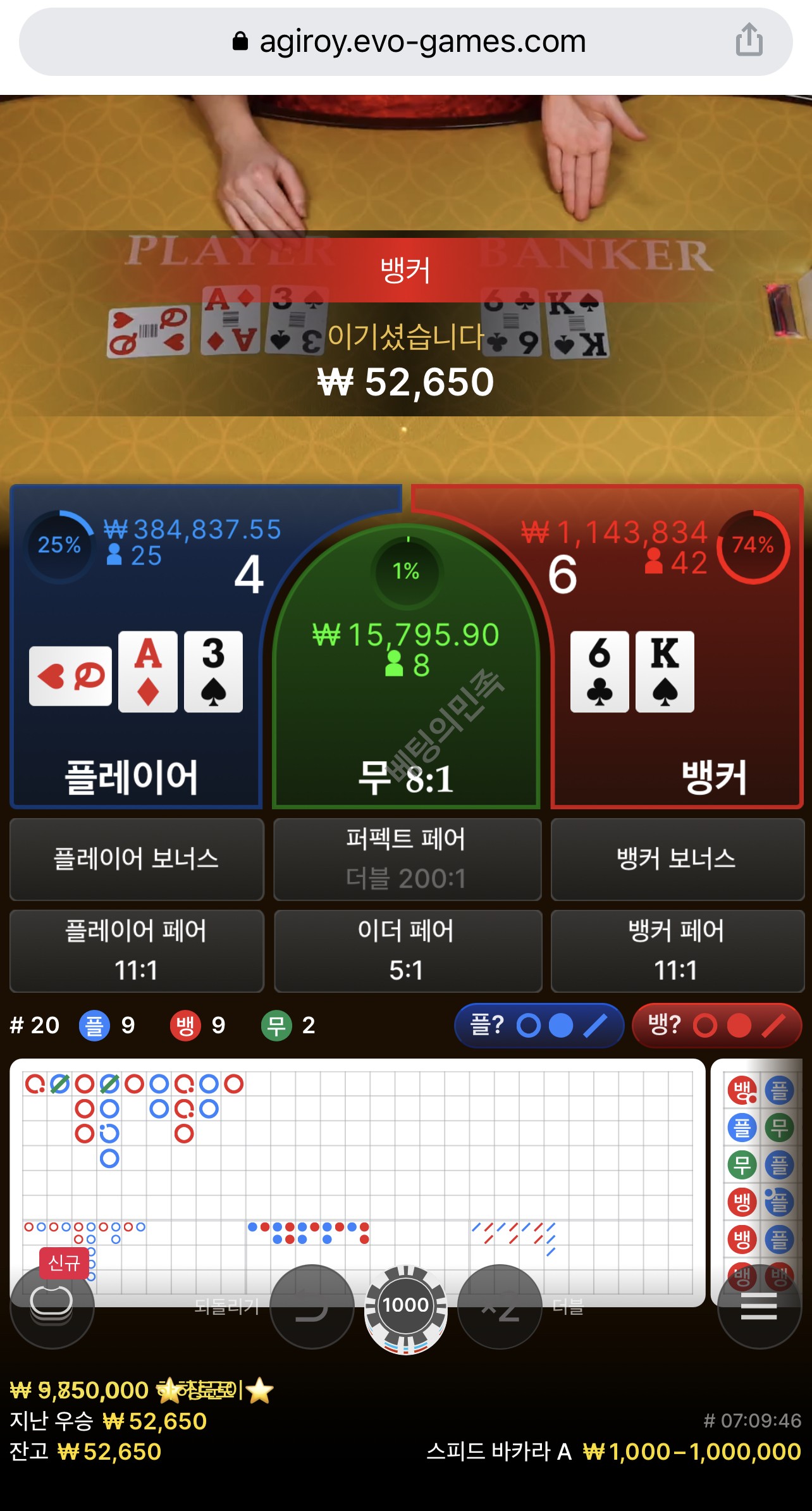812x1511 pixels.
Task: Undo last bet with 되돌리기
Action: (x=312, y=1306)
